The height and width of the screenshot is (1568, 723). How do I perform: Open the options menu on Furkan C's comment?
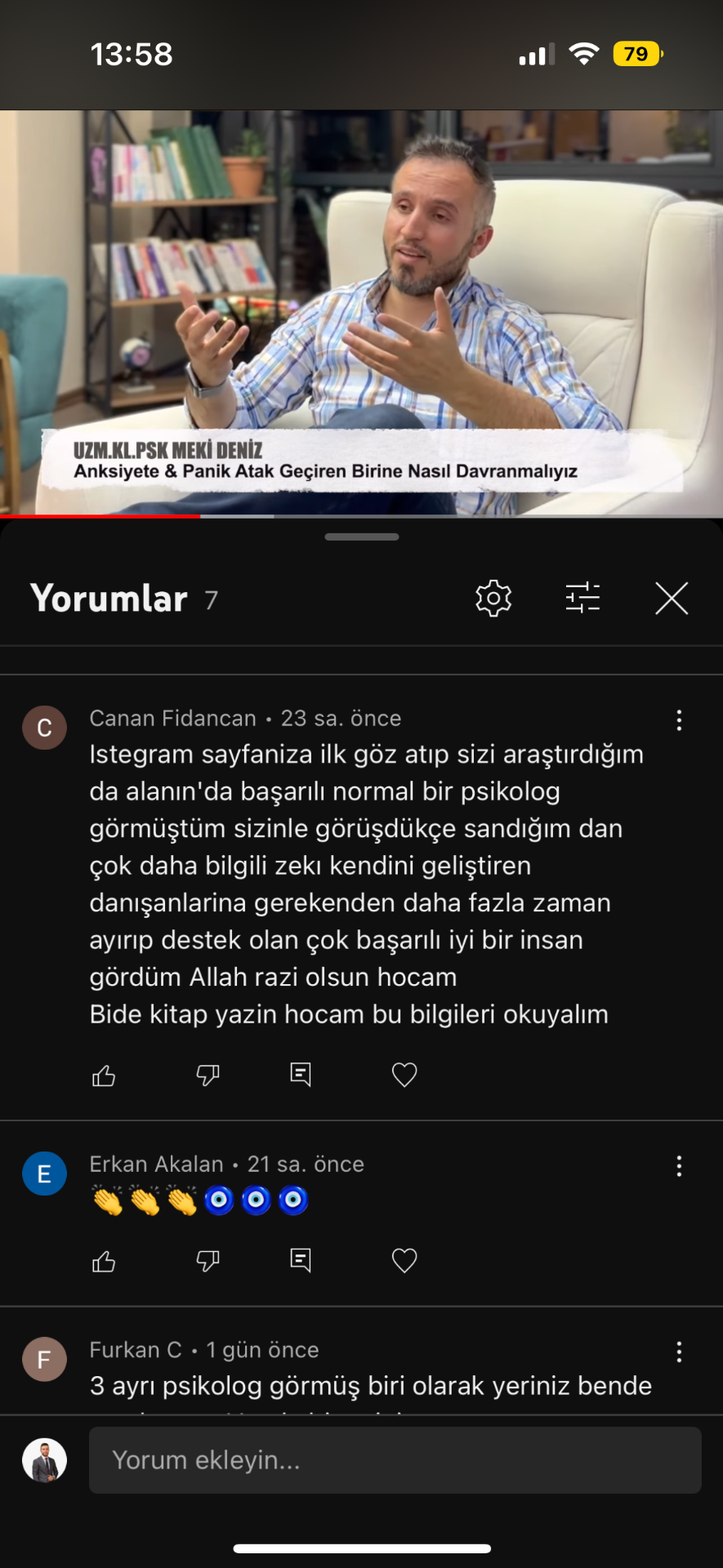click(x=679, y=1352)
